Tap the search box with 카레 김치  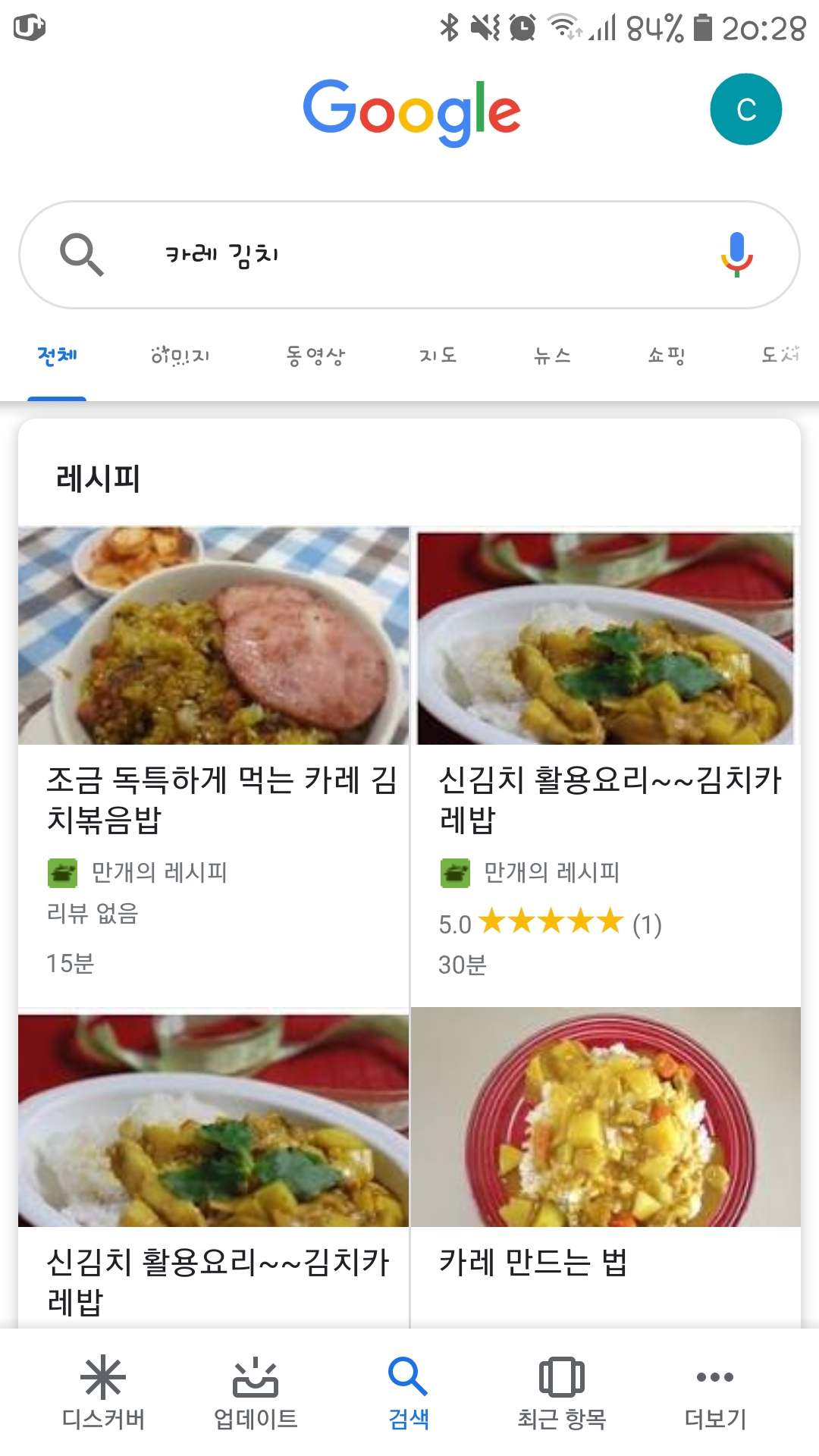pos(409,255)
